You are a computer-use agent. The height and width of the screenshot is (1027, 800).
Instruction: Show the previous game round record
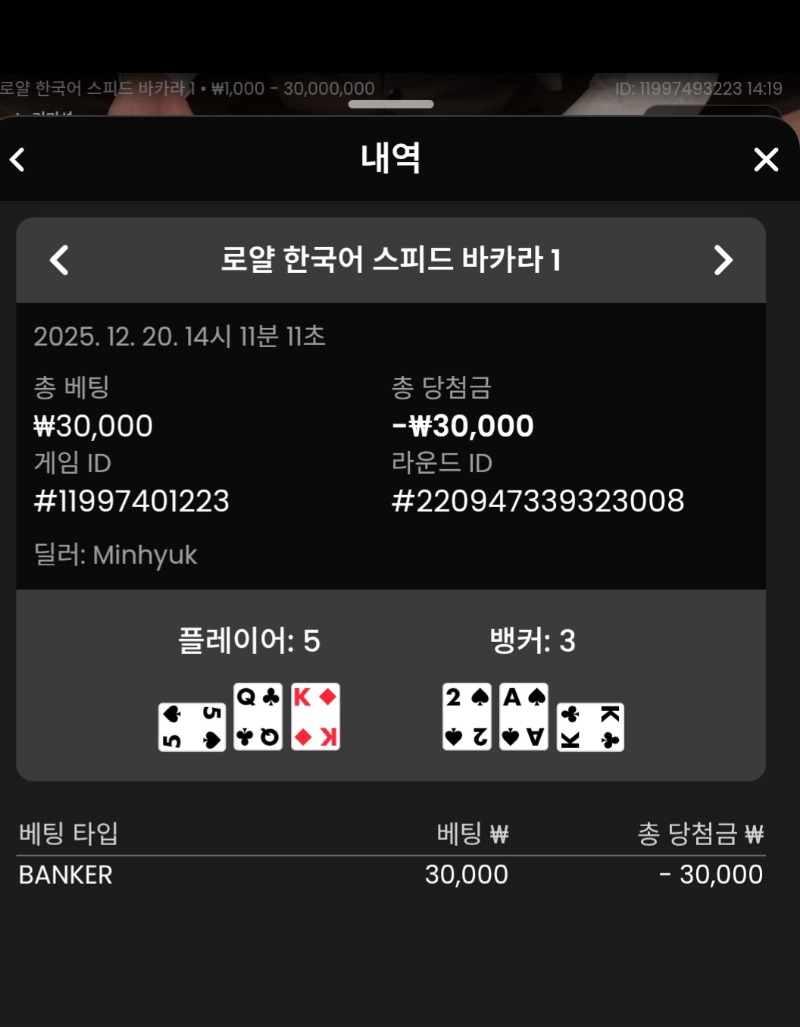click(x=60, y=261)
